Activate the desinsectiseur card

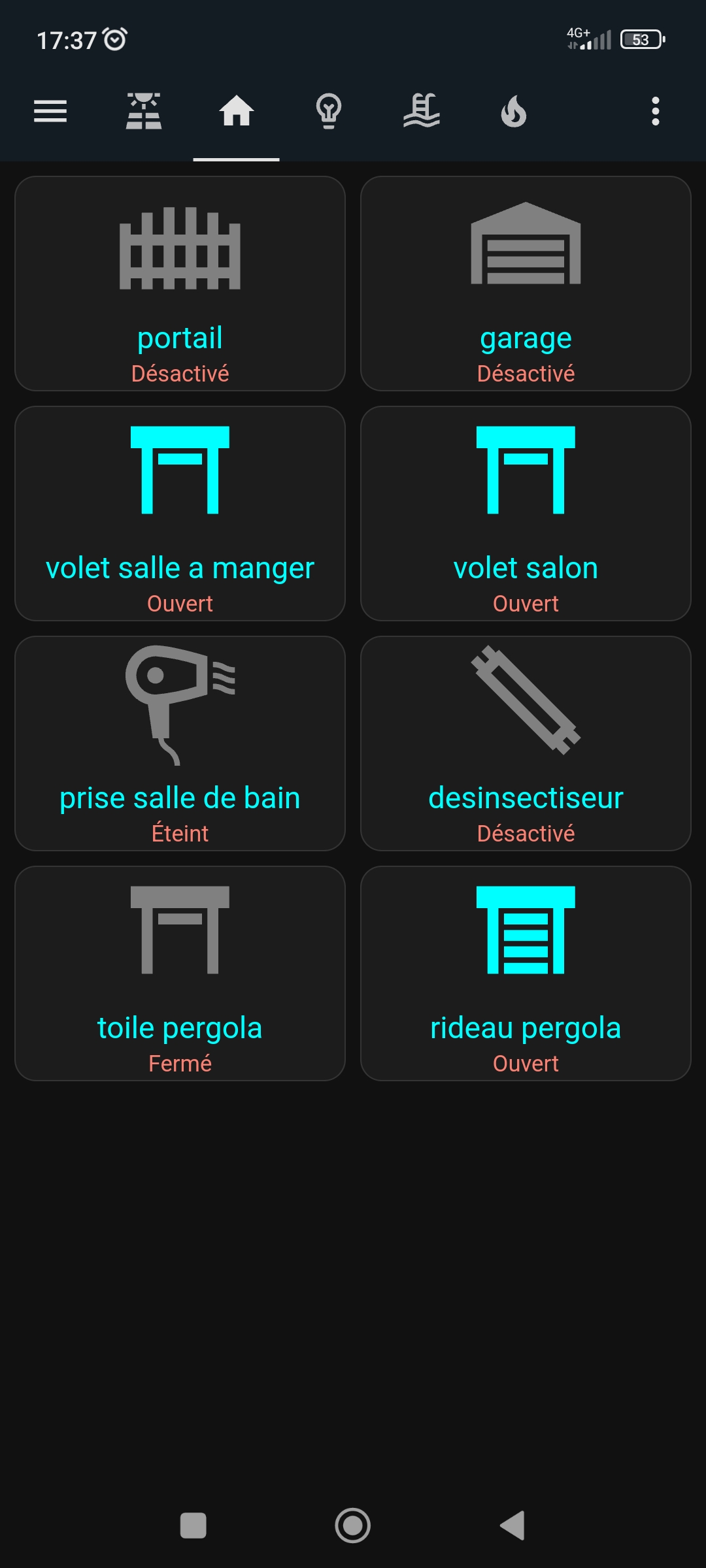(x=526, y=743)
